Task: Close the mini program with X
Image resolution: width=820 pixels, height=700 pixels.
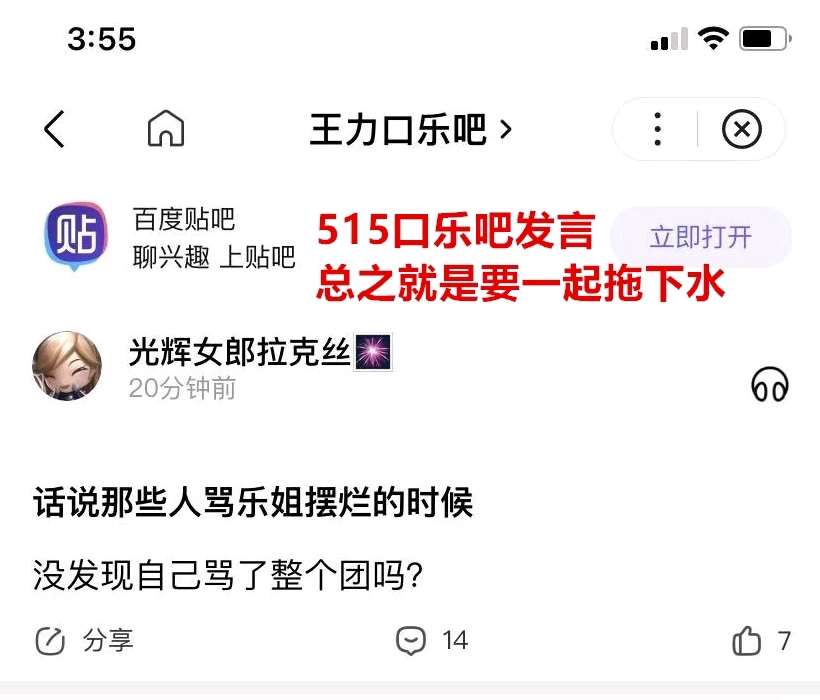Action: (741, 130)
